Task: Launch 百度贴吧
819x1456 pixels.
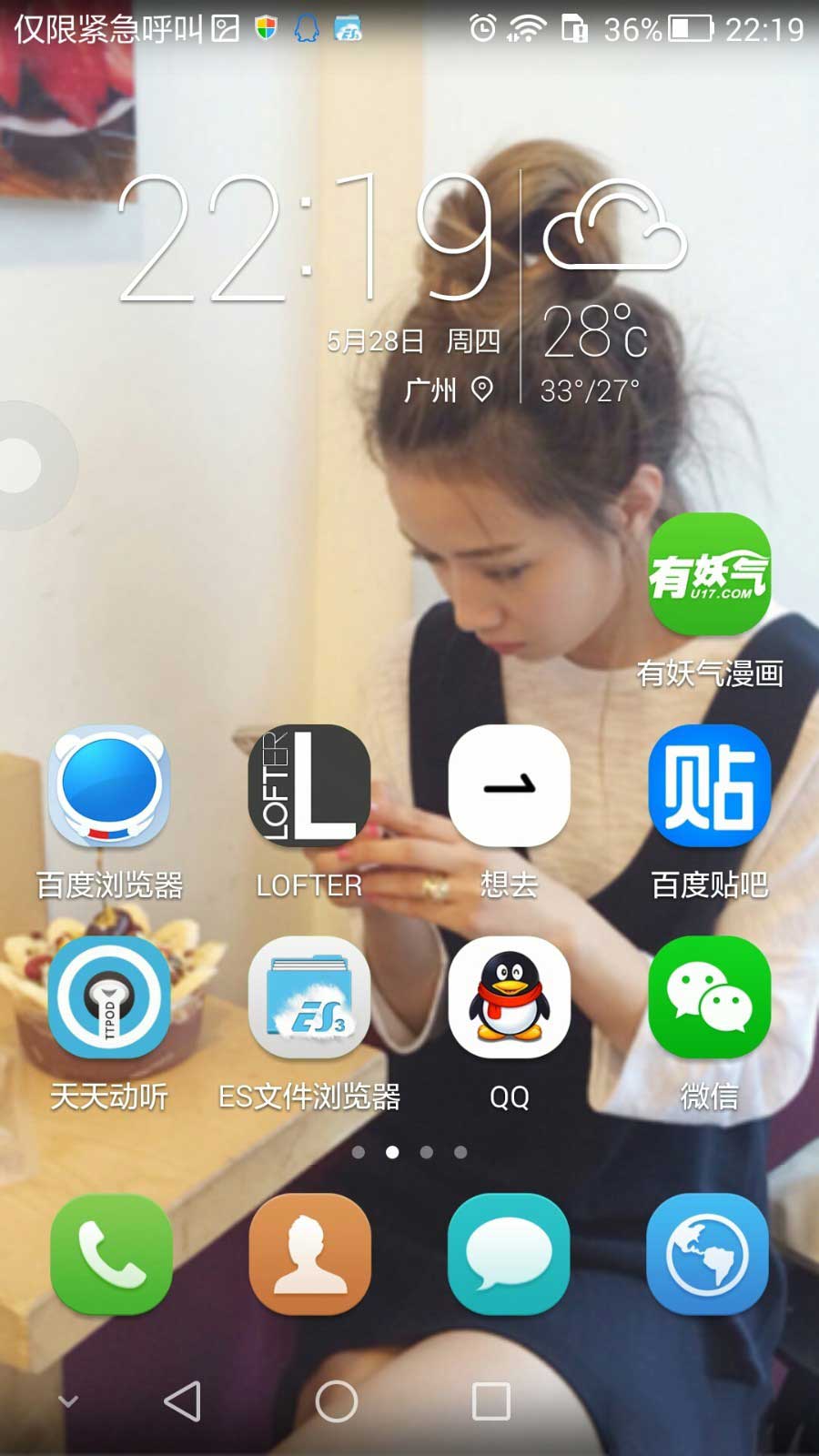Action: click(x=709, y=786)
